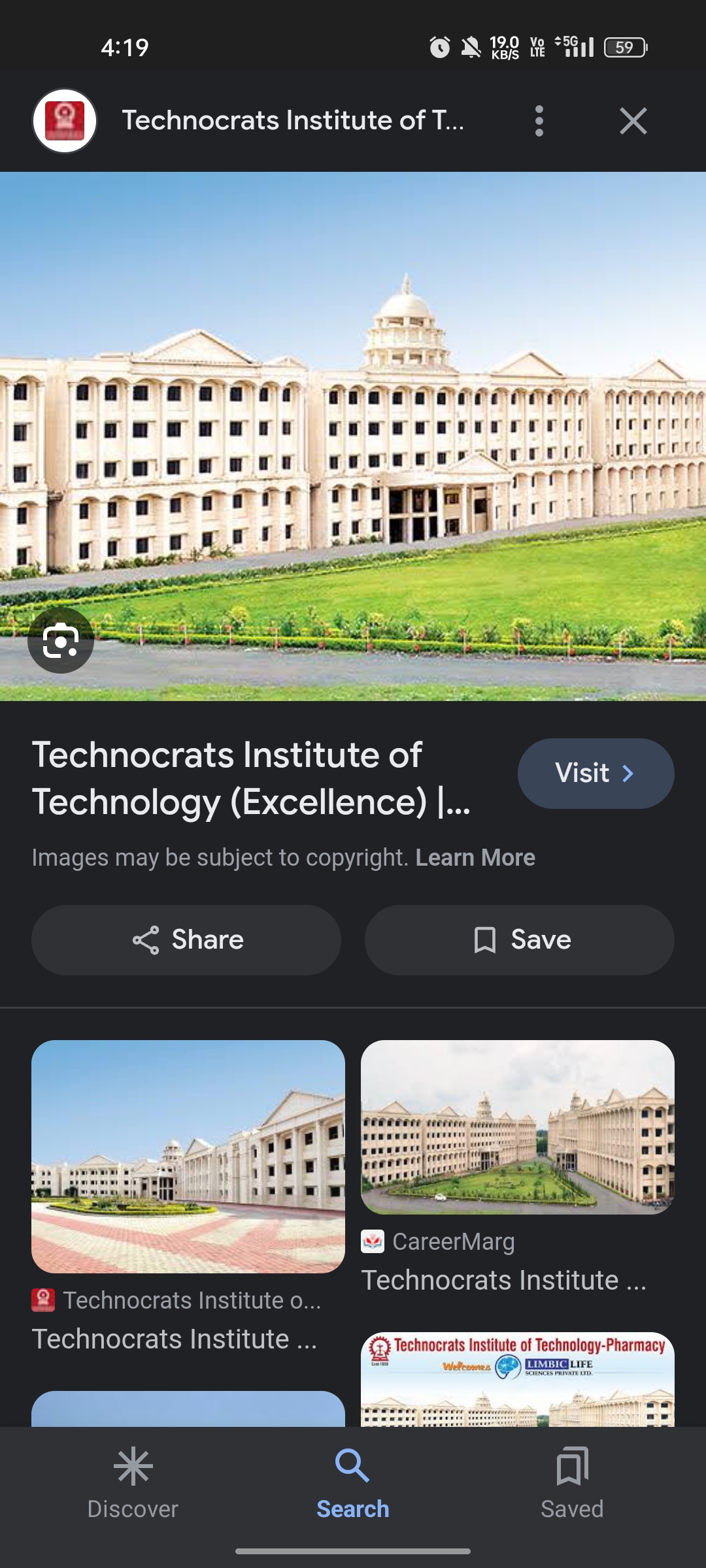Switch to the Discover tab

coord(133,1483)
